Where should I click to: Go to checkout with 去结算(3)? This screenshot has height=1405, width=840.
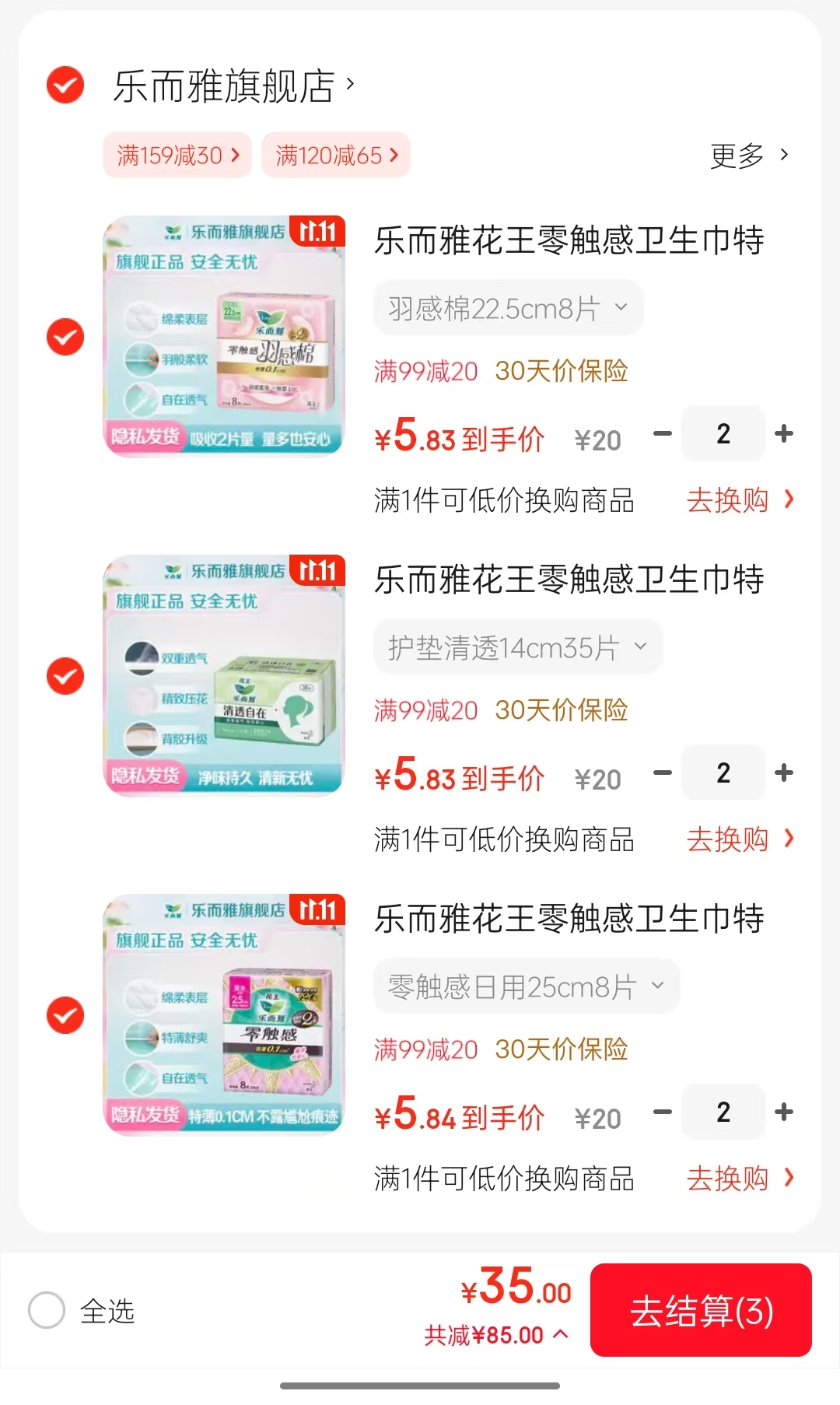tap(701, 1310)
